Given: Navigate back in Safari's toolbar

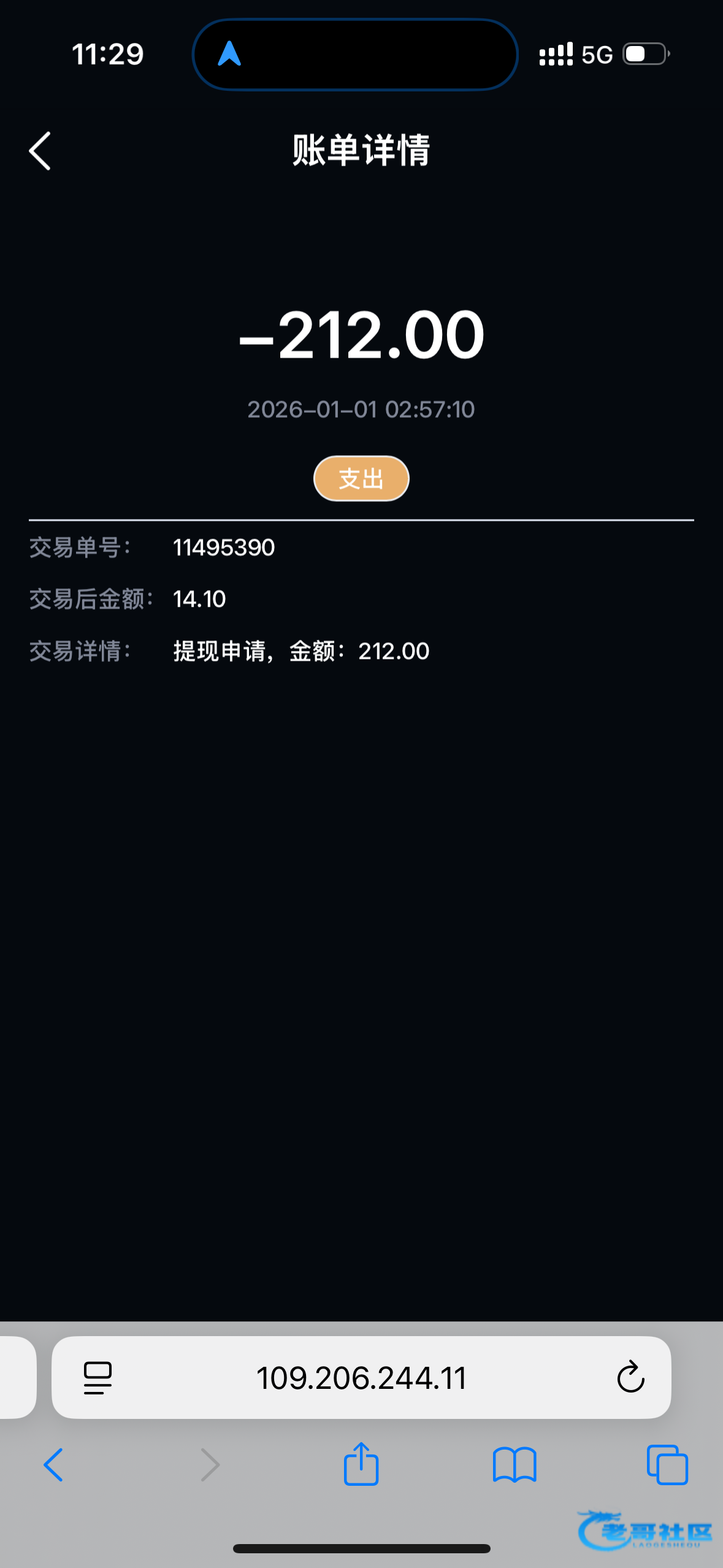Looking at the screenshot, I should (x=54, y=1465).
